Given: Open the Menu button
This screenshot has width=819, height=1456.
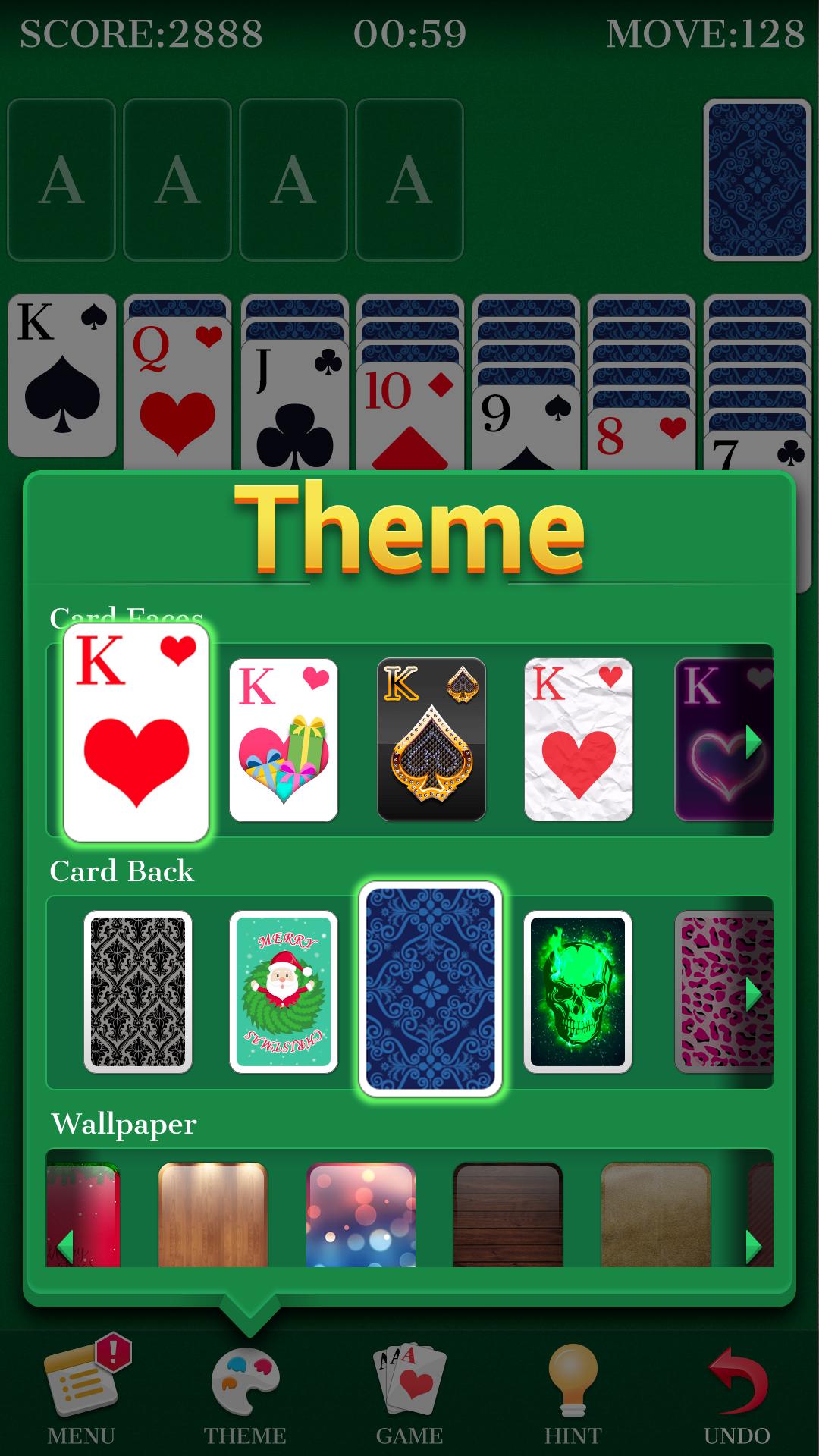Looking at the screenshot, I should [82, 1394].
